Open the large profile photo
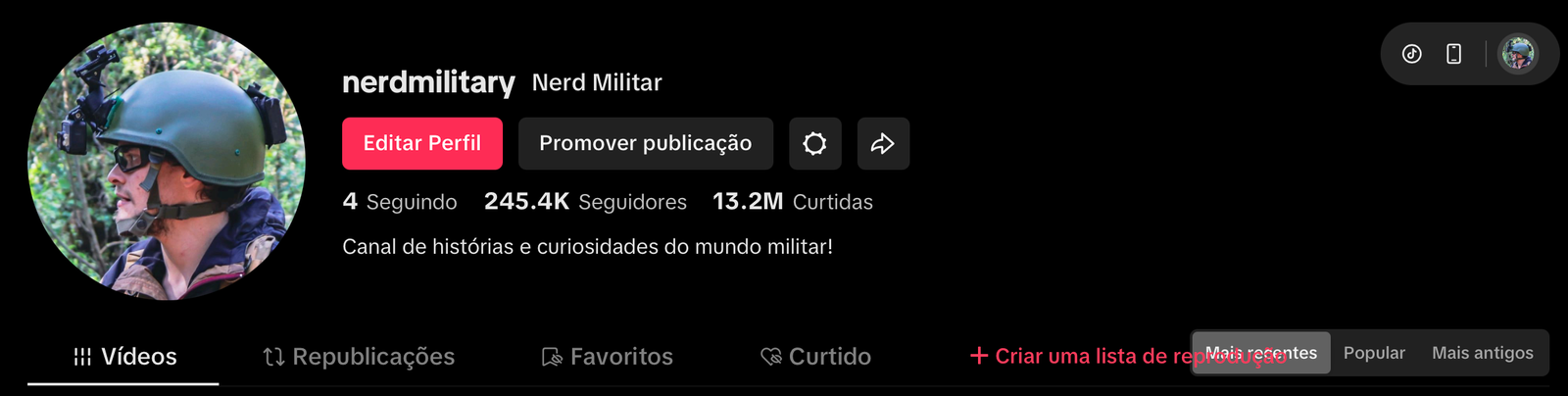The width and height of the screenshot is (1568, 396). point(167,162)
